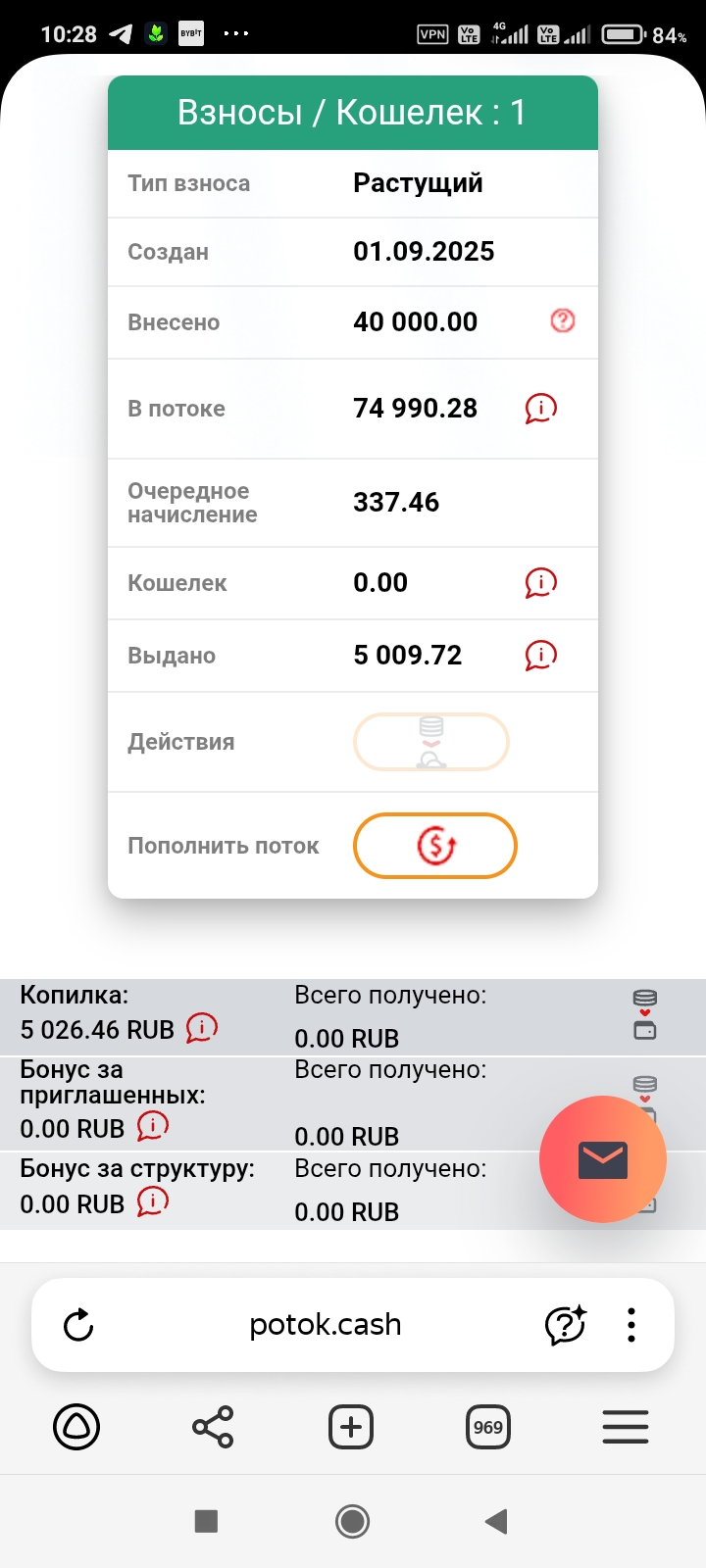
Task: Tap the Действия withdraw button
Action: coord(431,742)
